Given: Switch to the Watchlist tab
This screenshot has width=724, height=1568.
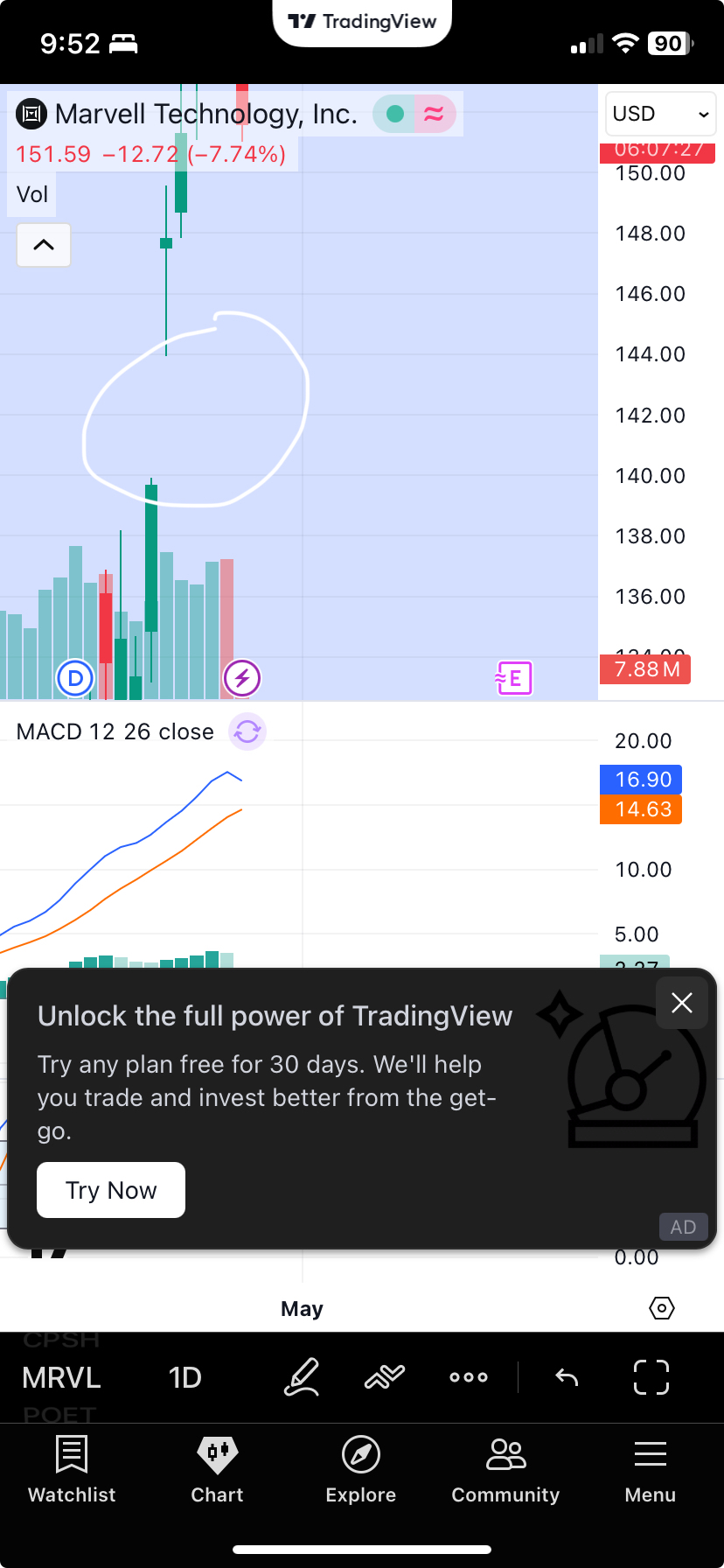Looking at the screenshot, I should [x=72, y=1470].
